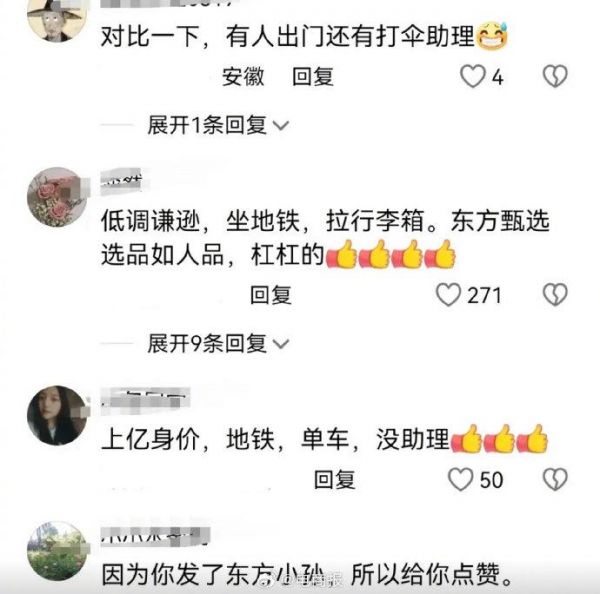Reply to the comment from 安徽
The width and height of the screenshot is (600, 594).
(x=312, y=76)
